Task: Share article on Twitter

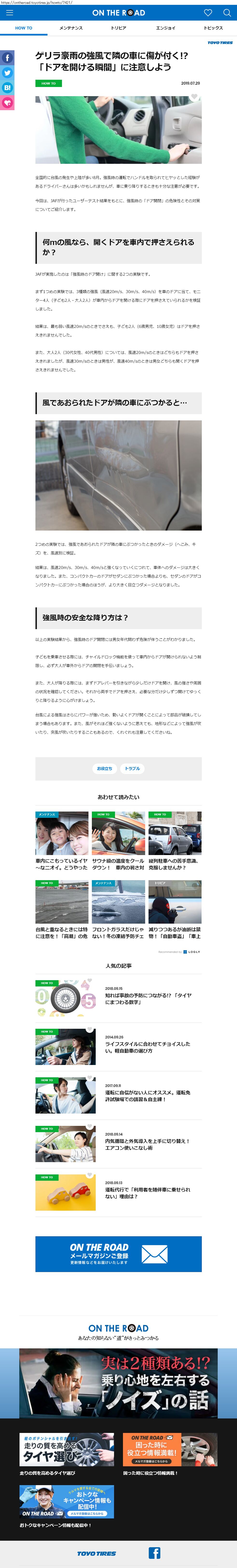Action: click(7, 72)
